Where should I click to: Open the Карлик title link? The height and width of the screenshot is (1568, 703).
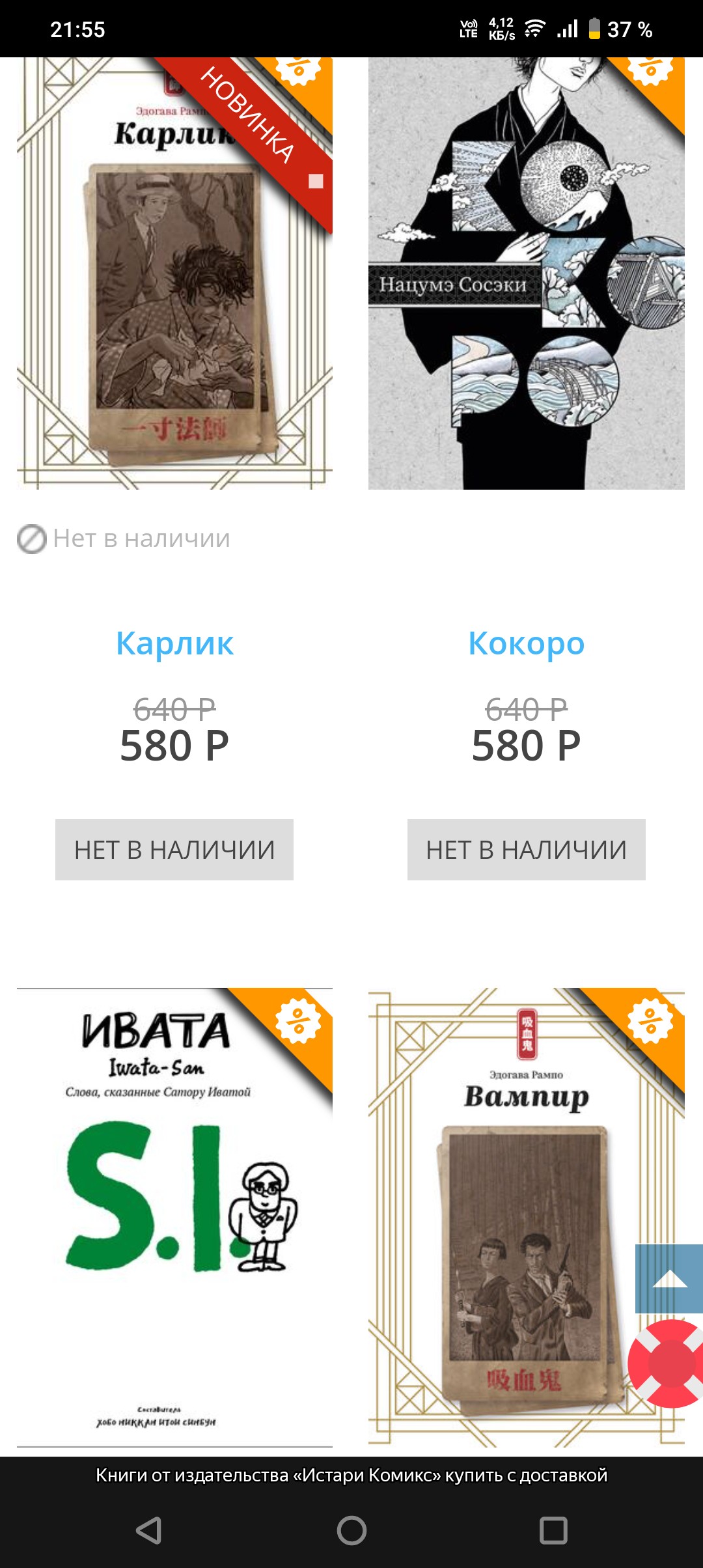tap(174, 643)
